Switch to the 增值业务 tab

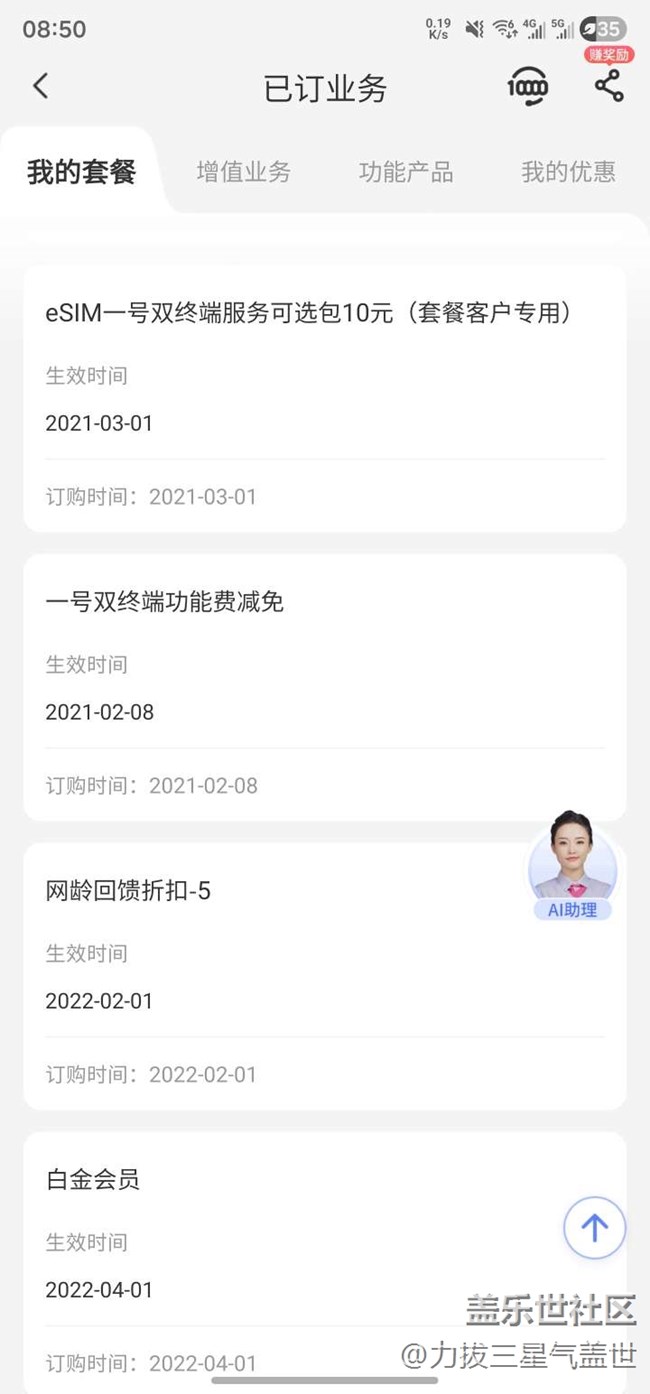(x=243, y=172)
